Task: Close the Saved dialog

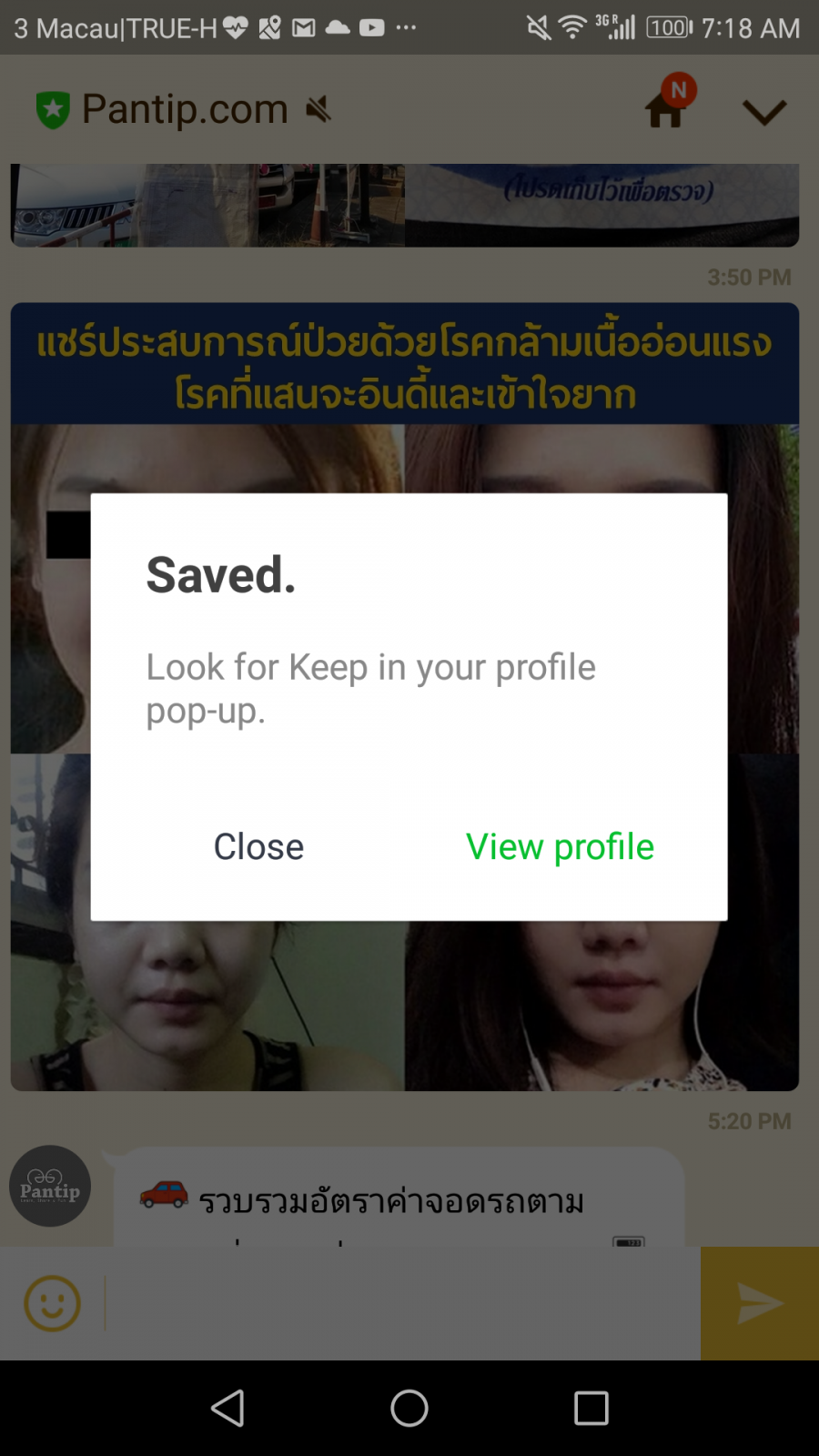Action: coord(258,846)
